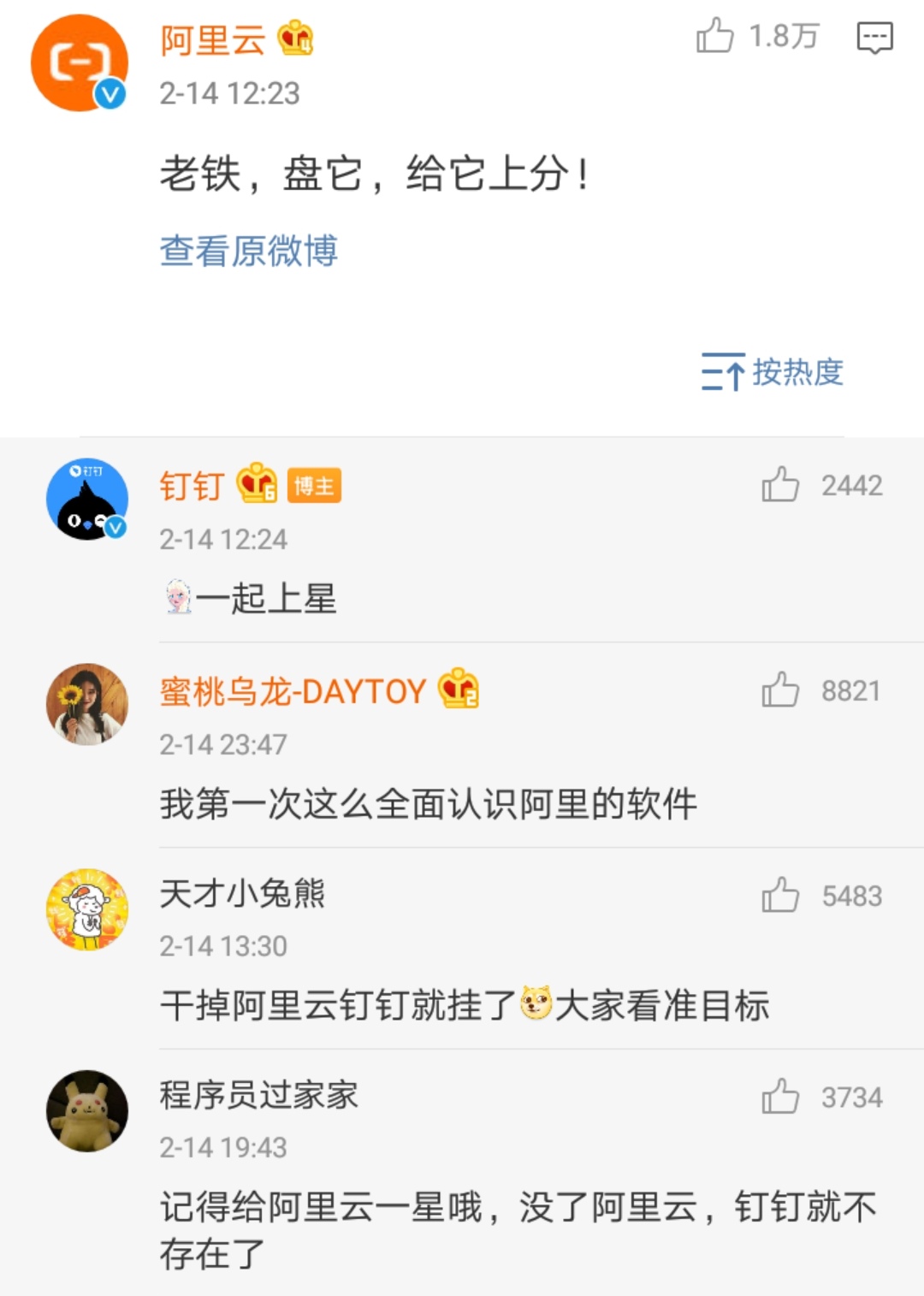Select the yellow 博主 badge next to 钉钉

click(x=314, y=485)
